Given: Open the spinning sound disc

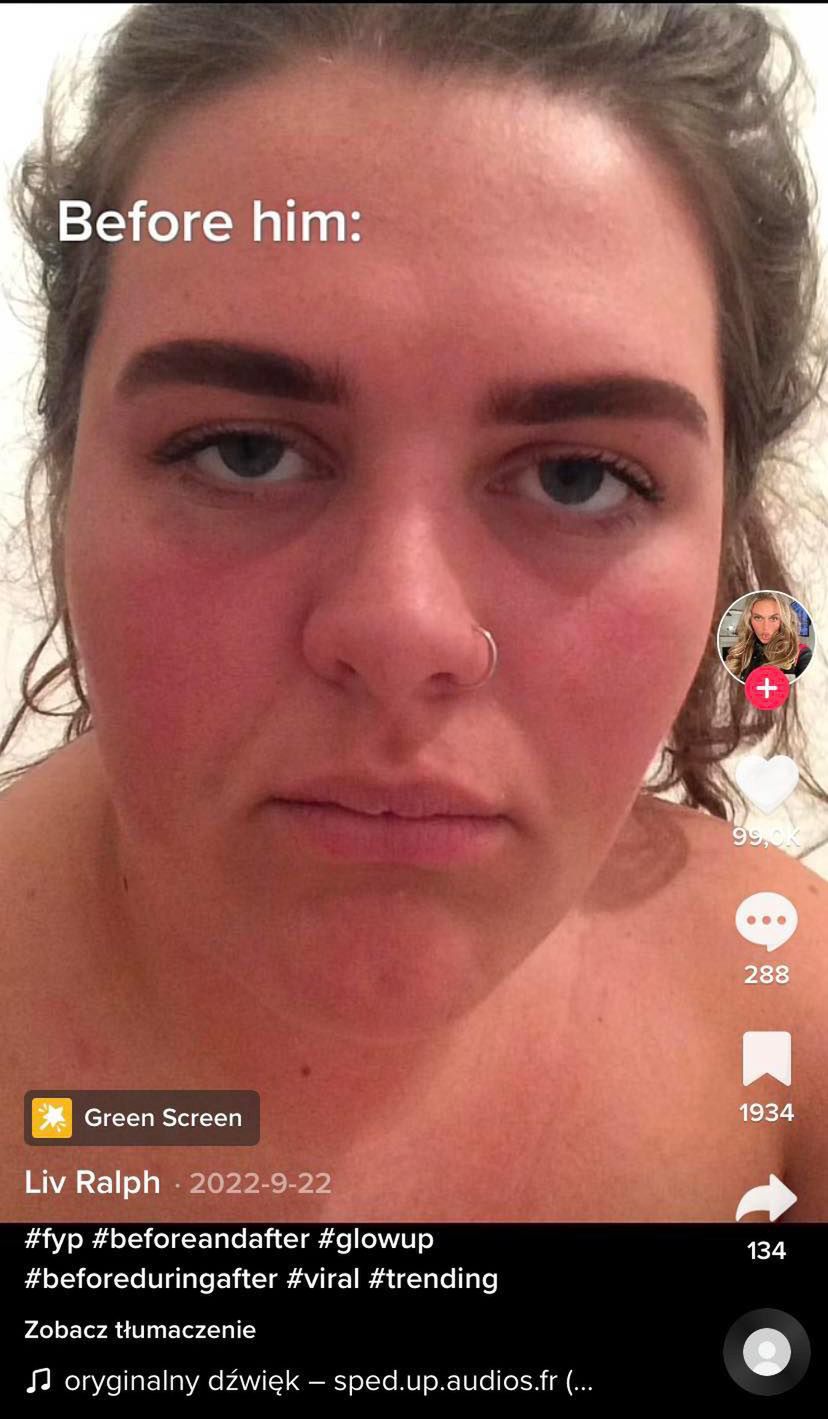Looking at the screenshot, I should 766,1352.
